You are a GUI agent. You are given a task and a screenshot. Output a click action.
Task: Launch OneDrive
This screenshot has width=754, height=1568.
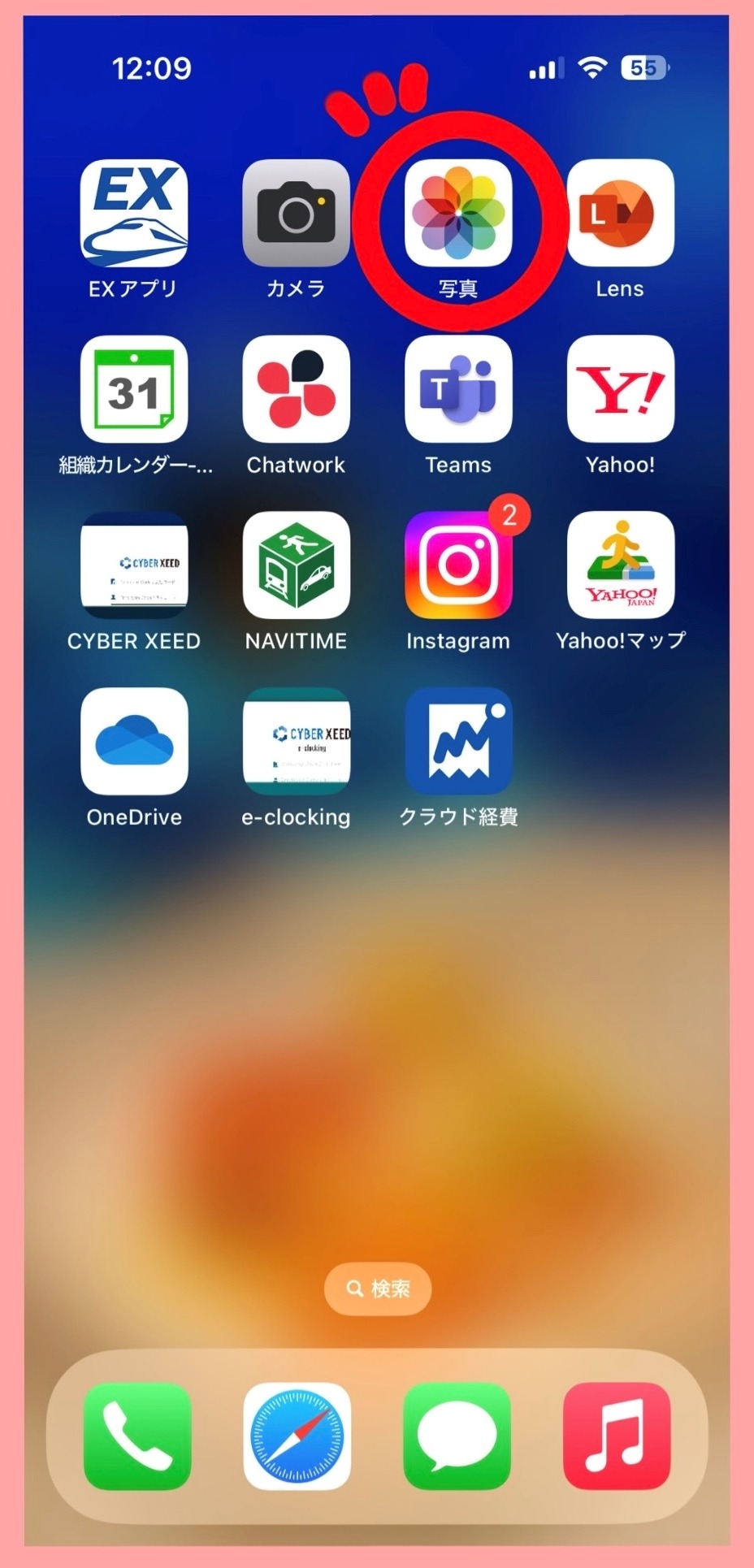click(134, 741)
